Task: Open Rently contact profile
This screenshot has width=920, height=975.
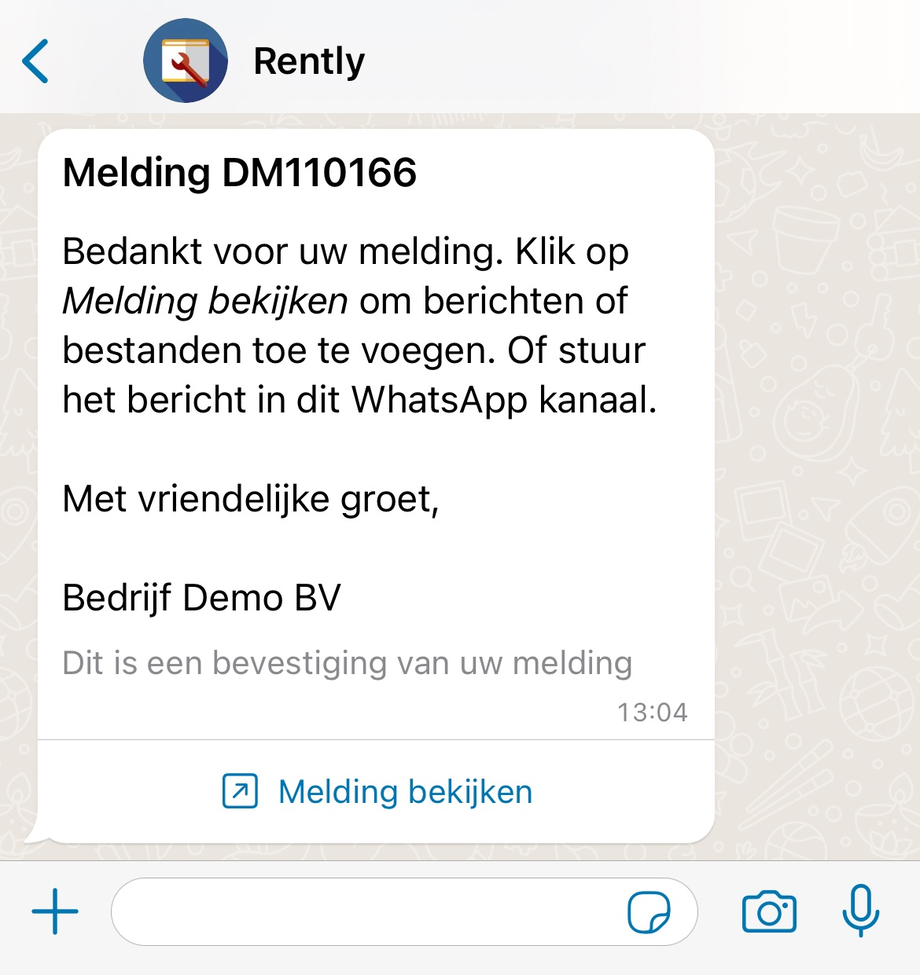Action: (308, 62)
